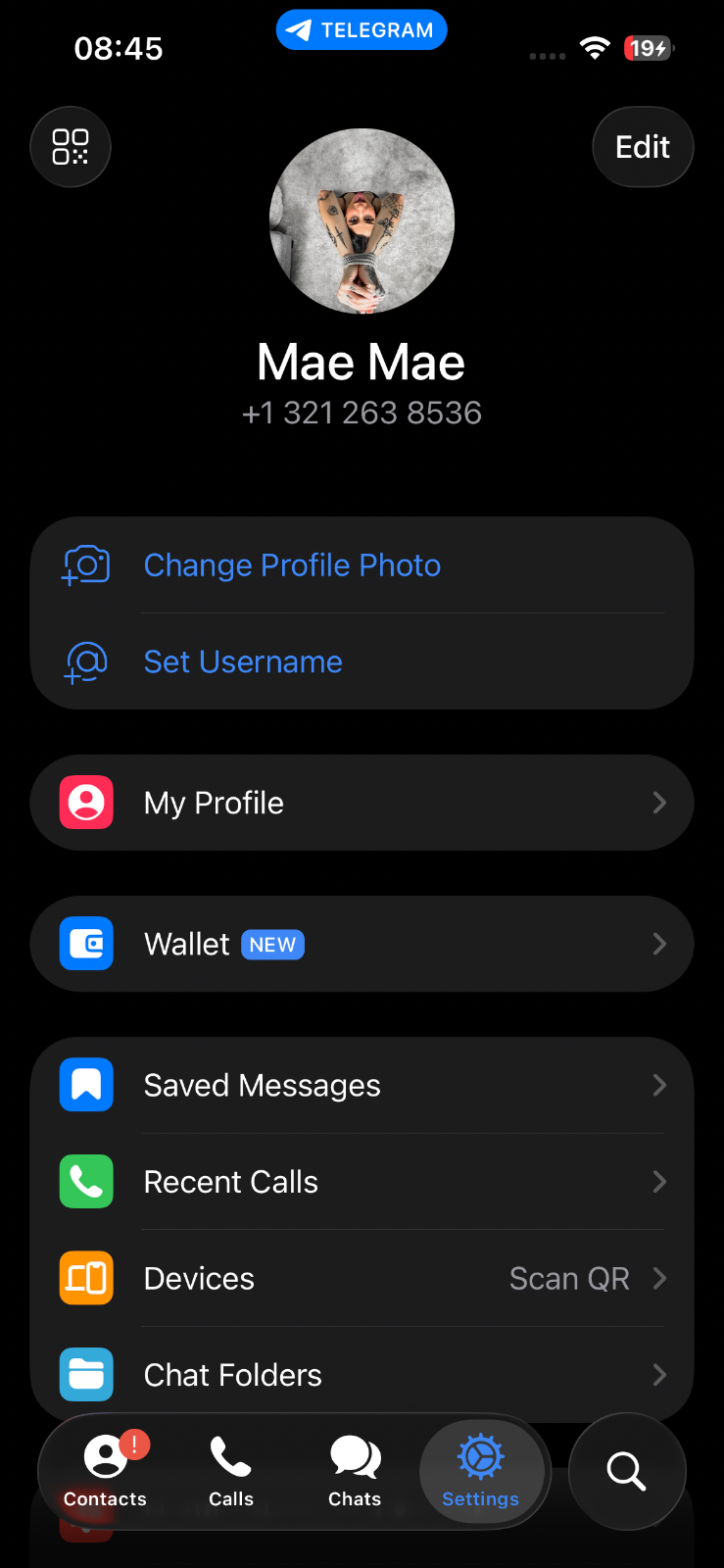
Task: Open Devices settings
Action: pyautogui.click(x=362, y=1279)
